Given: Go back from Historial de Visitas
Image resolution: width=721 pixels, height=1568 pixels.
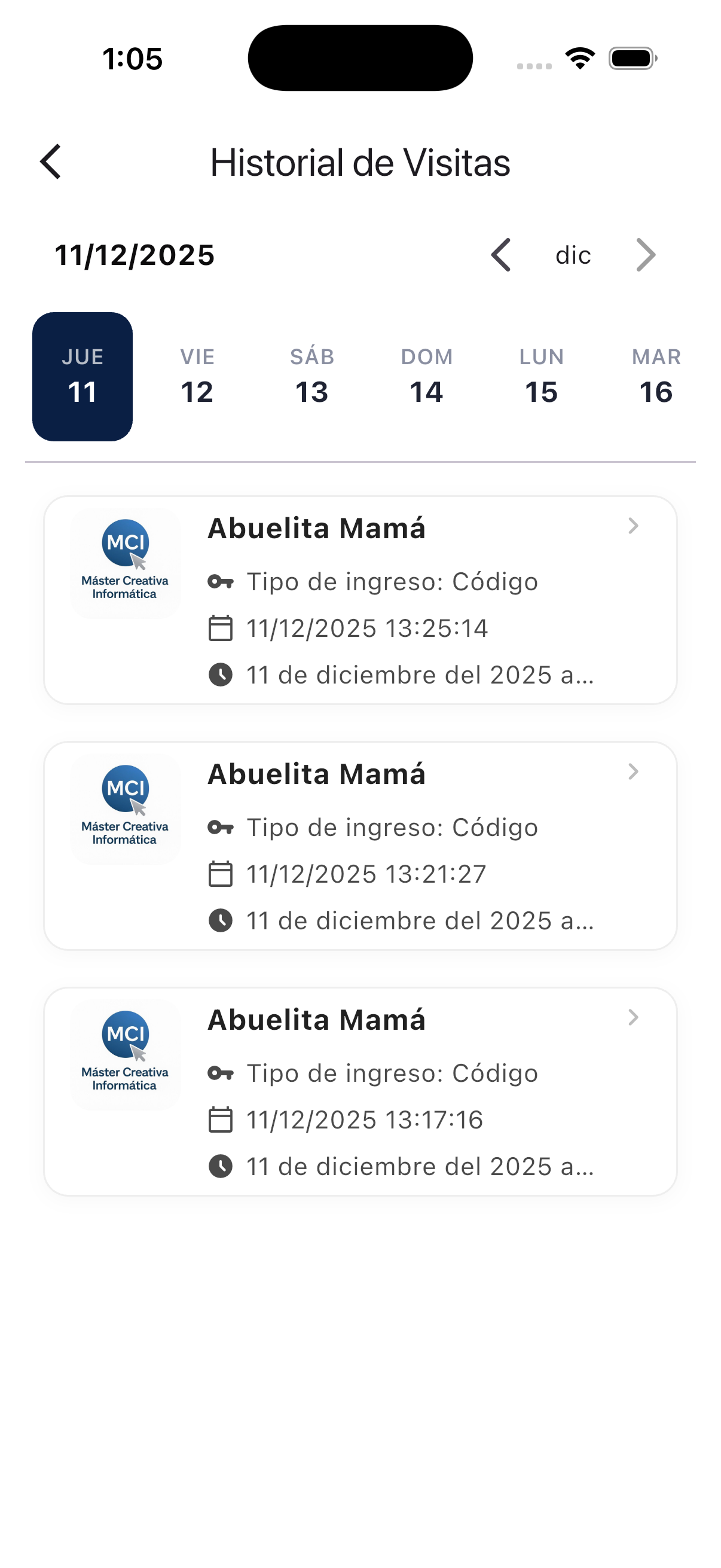Looking at the screenshot, I should click(51, 162).
